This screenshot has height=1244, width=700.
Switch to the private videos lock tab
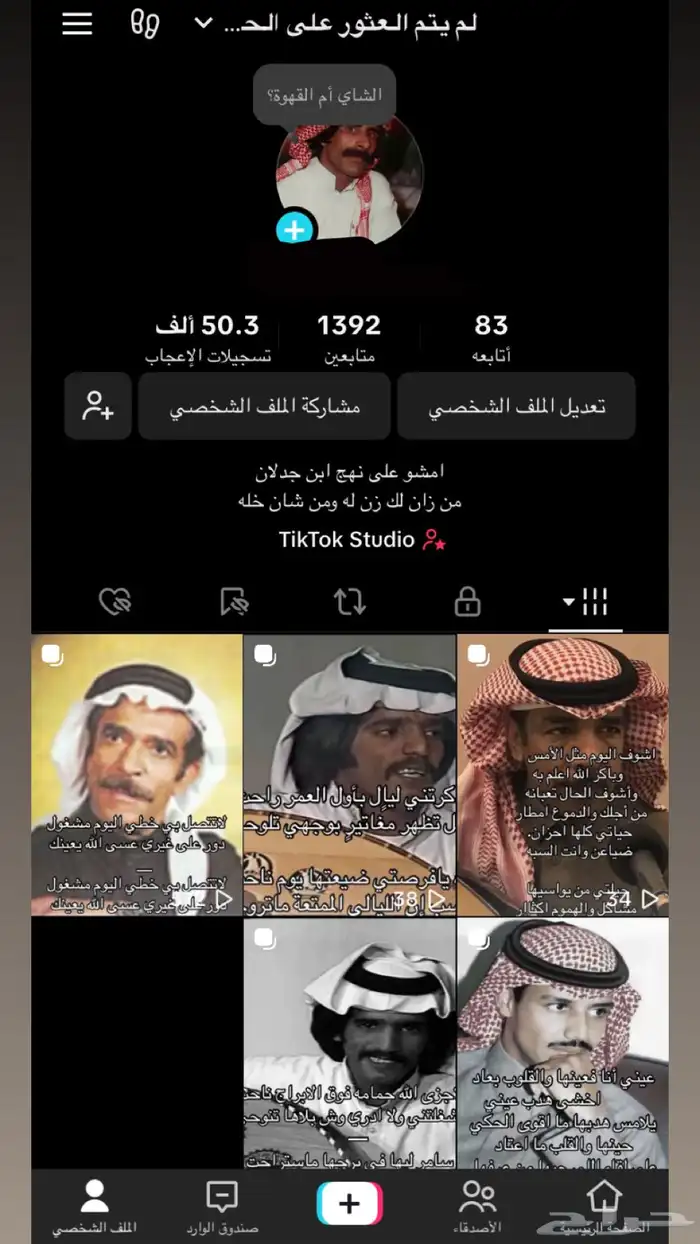tap(467, 602)
